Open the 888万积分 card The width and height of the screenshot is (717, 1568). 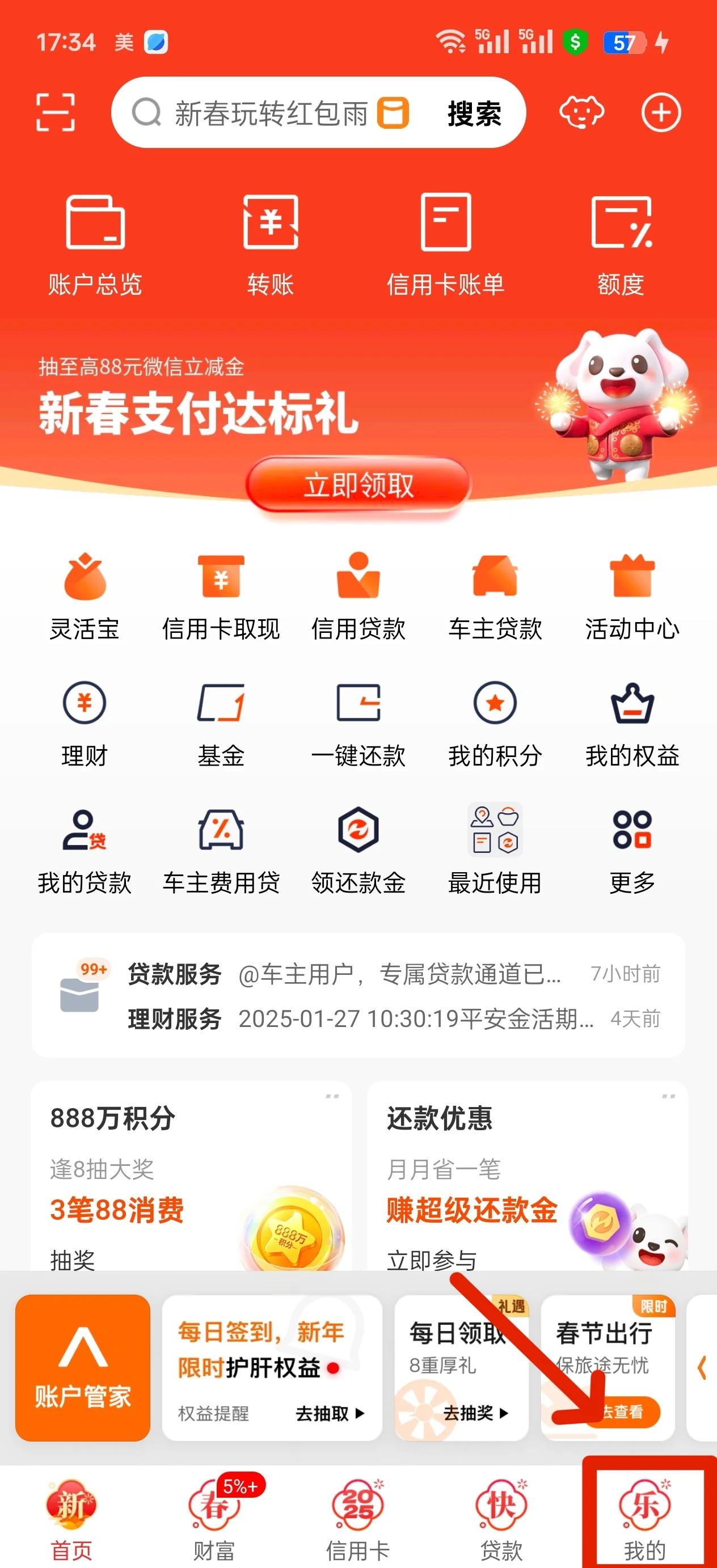191,1176
